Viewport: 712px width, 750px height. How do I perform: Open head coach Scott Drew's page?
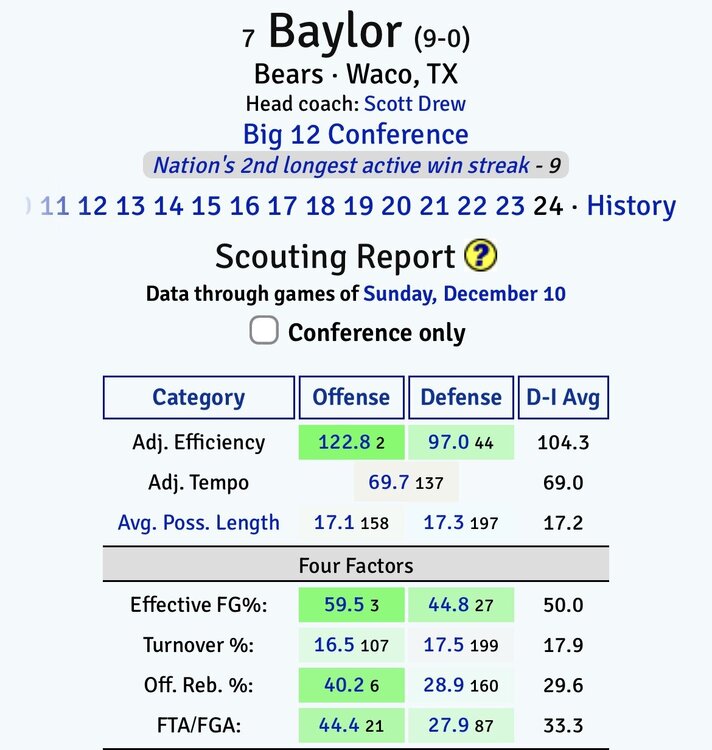pos(414,103)
